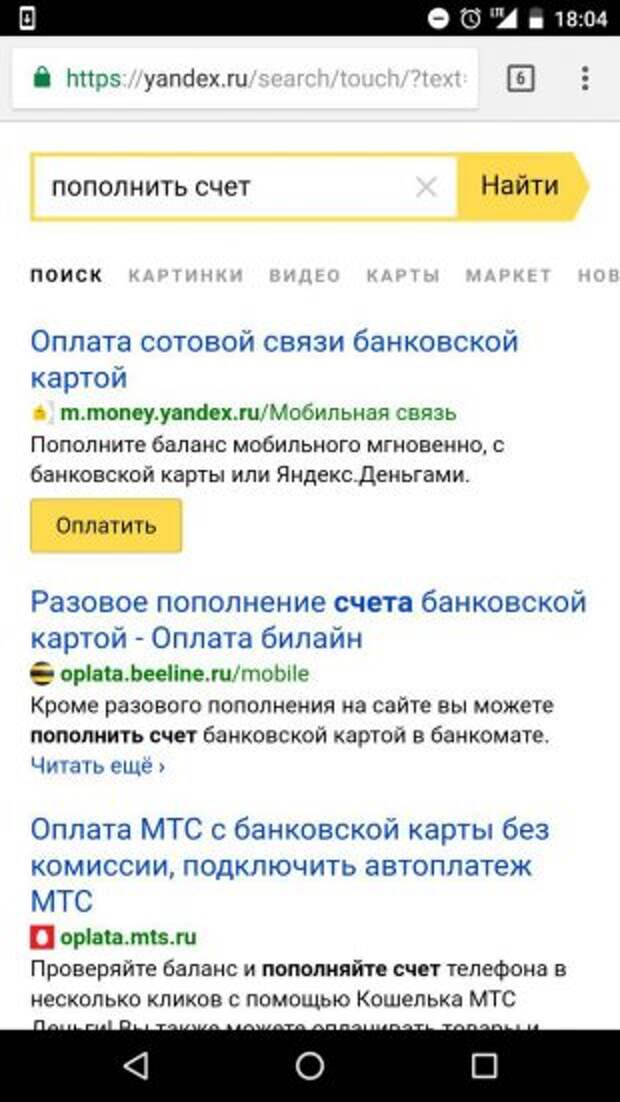Open result Оплата сотовой связи банковской картой
The image size is (620, 1102).
(x=274, y=360)
